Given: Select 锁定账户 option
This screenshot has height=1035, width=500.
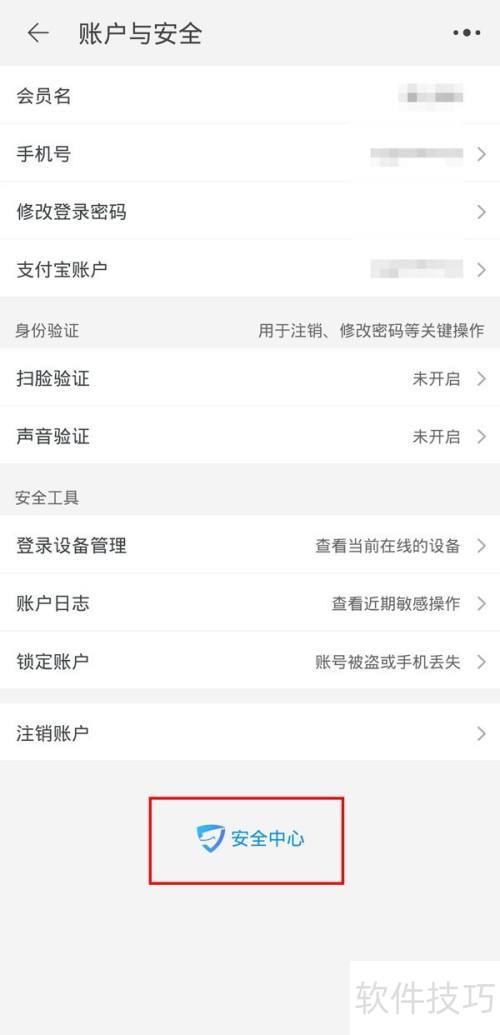Looking at the screenshot, I should (x=250, y=661).
